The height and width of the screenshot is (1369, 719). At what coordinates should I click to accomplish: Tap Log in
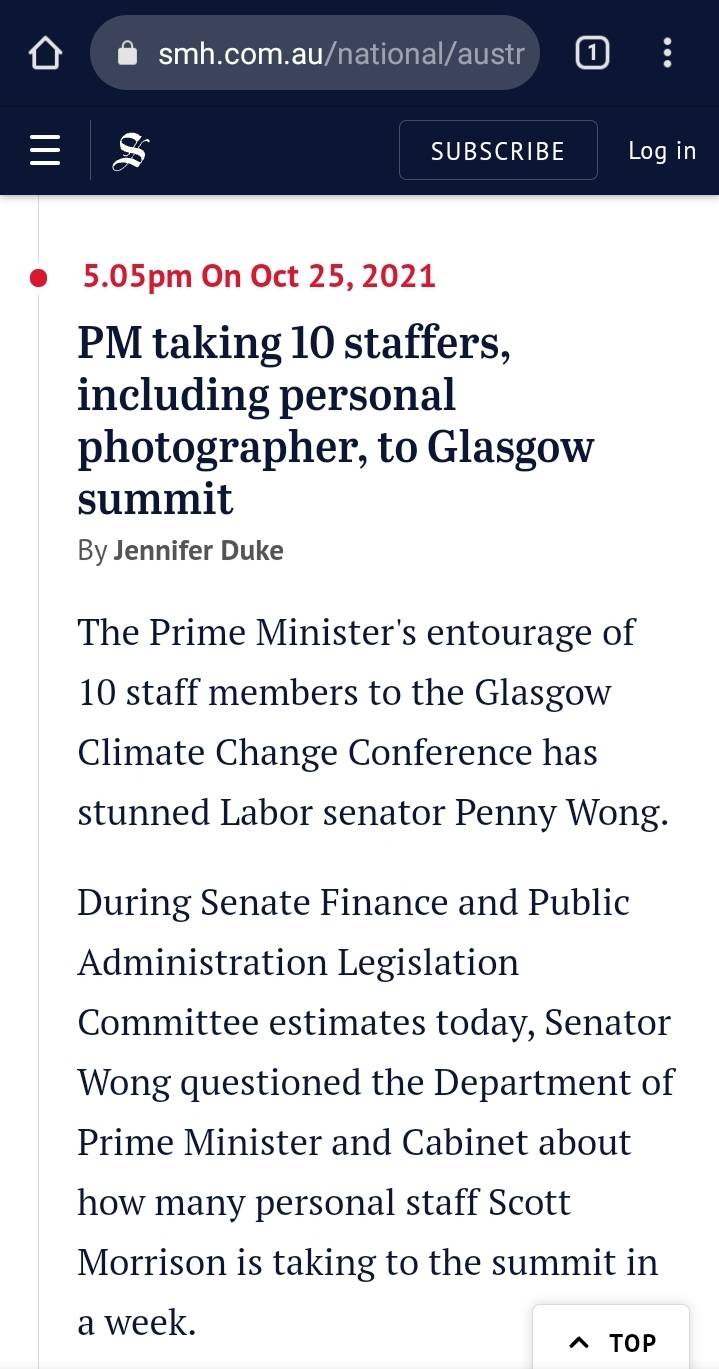(x=661, y=151)
